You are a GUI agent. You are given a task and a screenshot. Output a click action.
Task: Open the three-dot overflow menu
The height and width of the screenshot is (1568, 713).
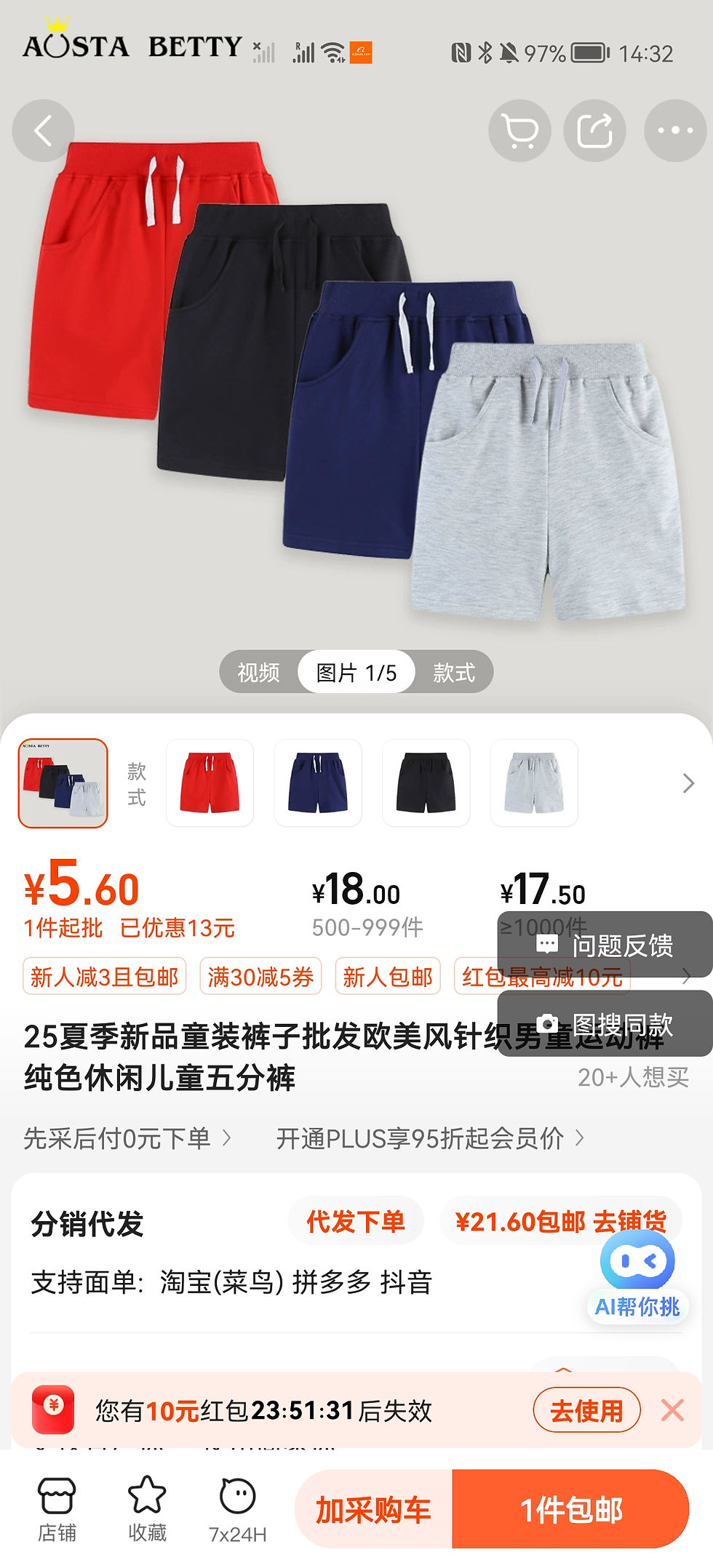pyautogui.click(x=674, y=131)
